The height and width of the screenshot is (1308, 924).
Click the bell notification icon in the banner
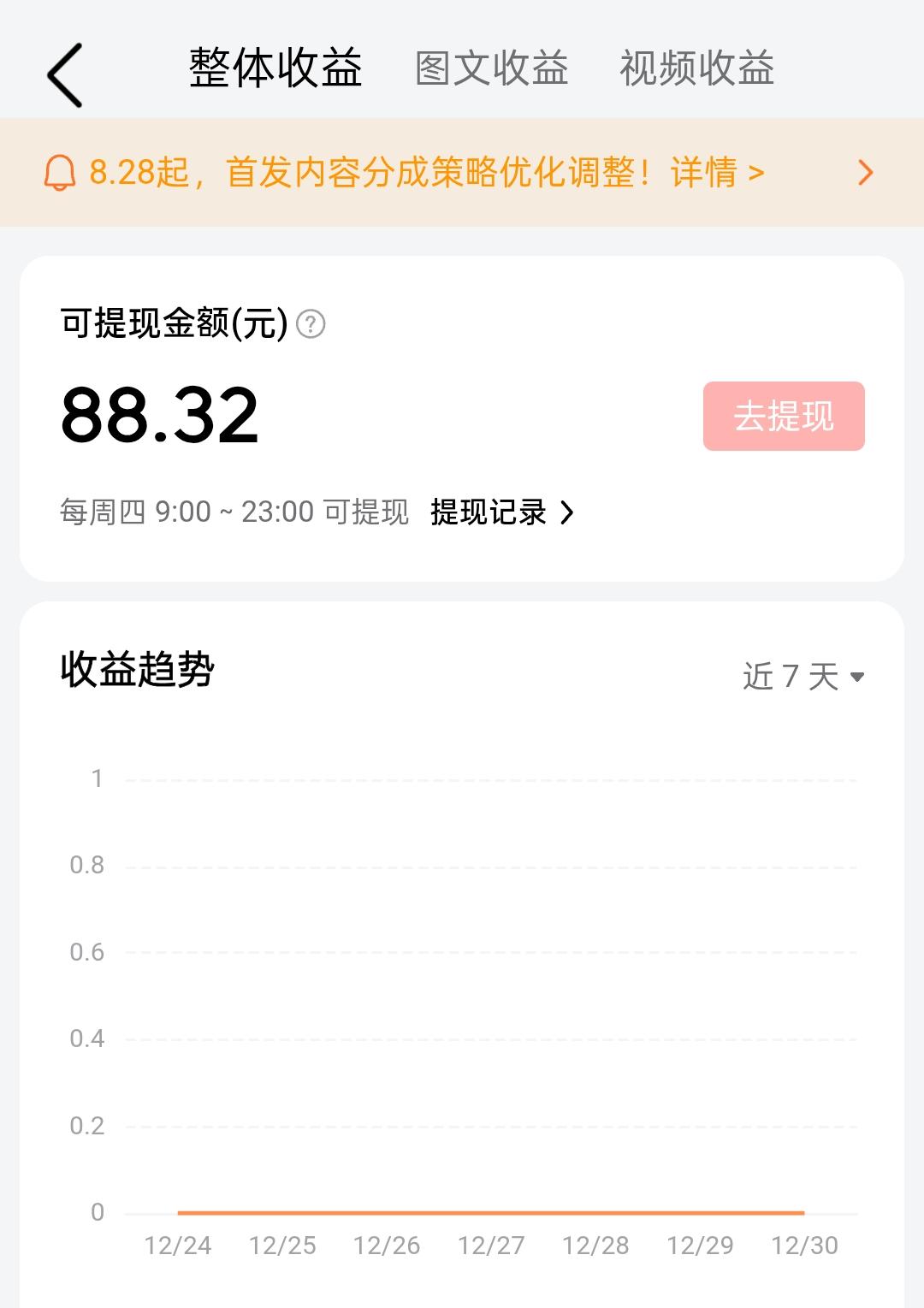(x=58, y=174)
